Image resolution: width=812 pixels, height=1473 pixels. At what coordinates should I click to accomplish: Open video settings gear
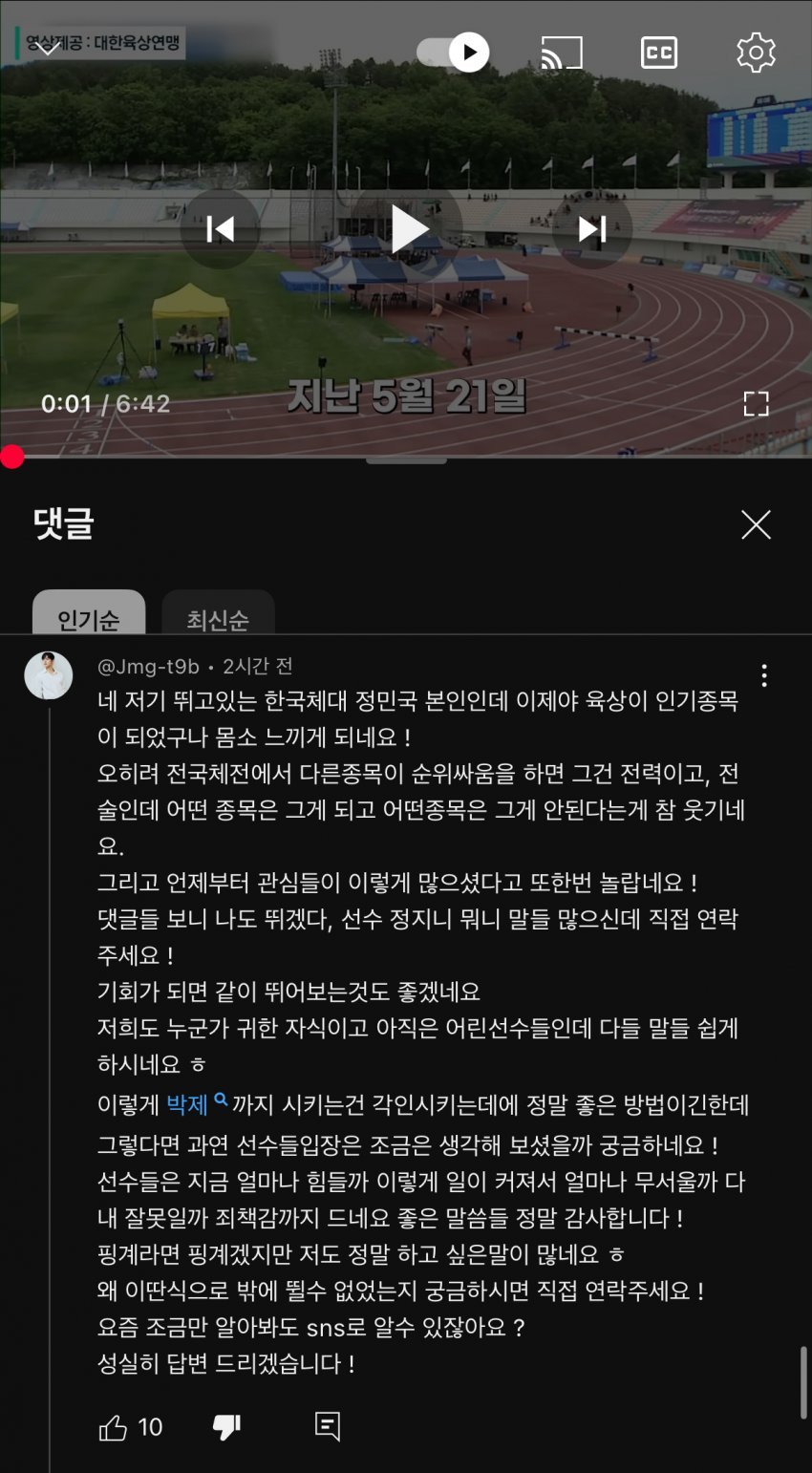756,53
